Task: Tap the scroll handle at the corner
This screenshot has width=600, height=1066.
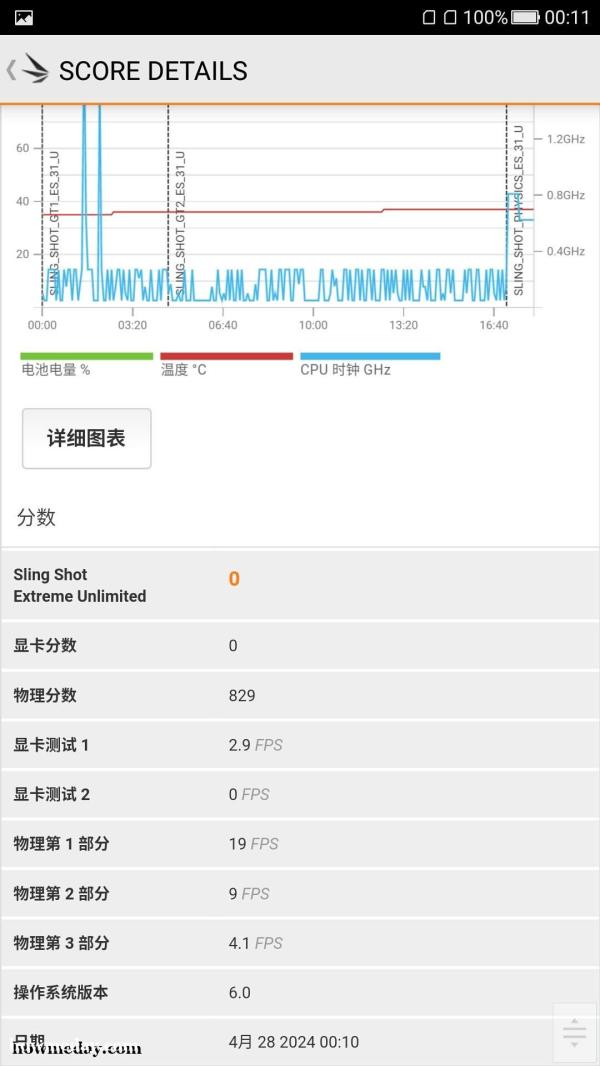Action: pos(574,1032)
